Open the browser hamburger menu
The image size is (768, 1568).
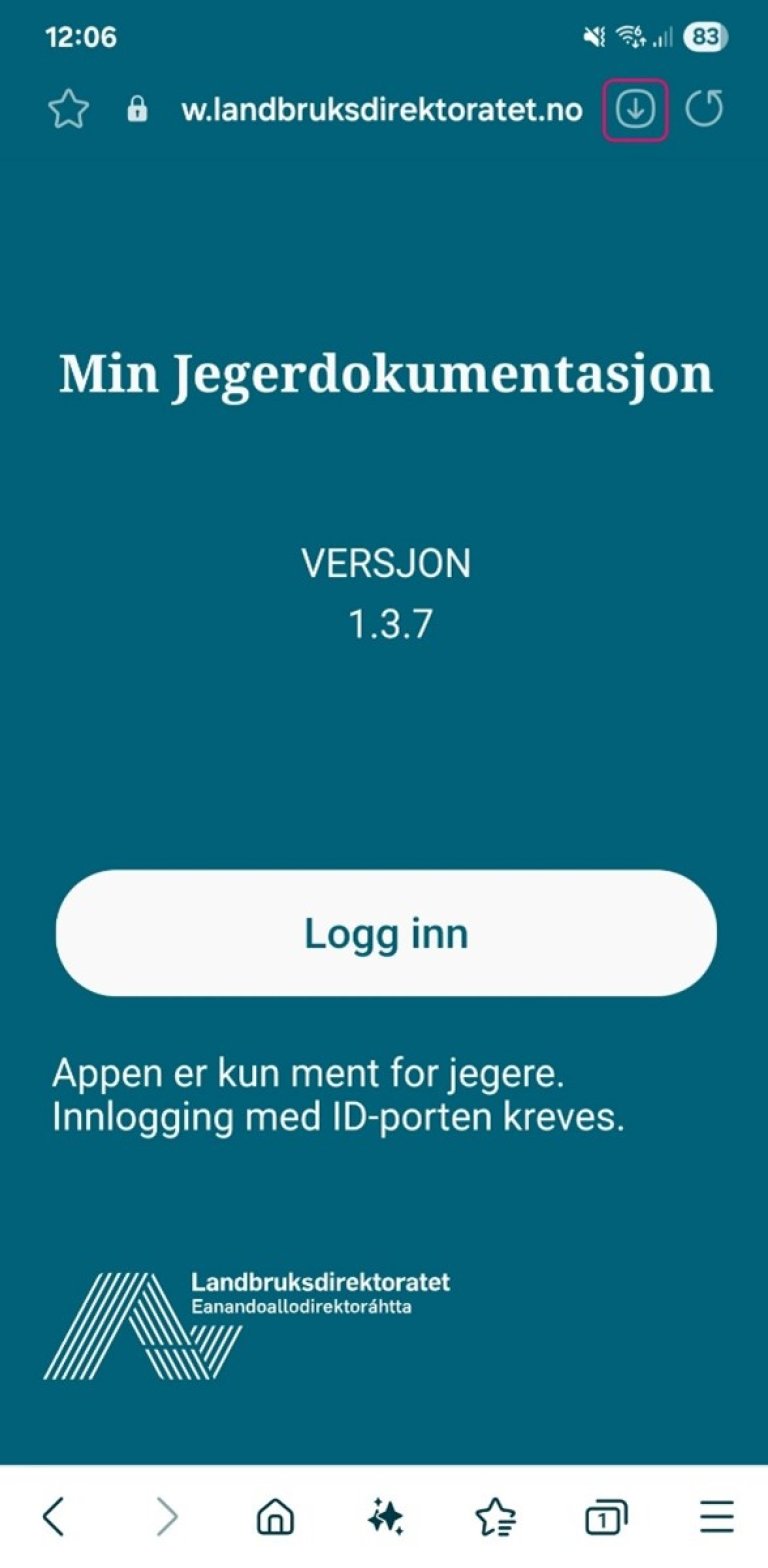click(716, 1517)
